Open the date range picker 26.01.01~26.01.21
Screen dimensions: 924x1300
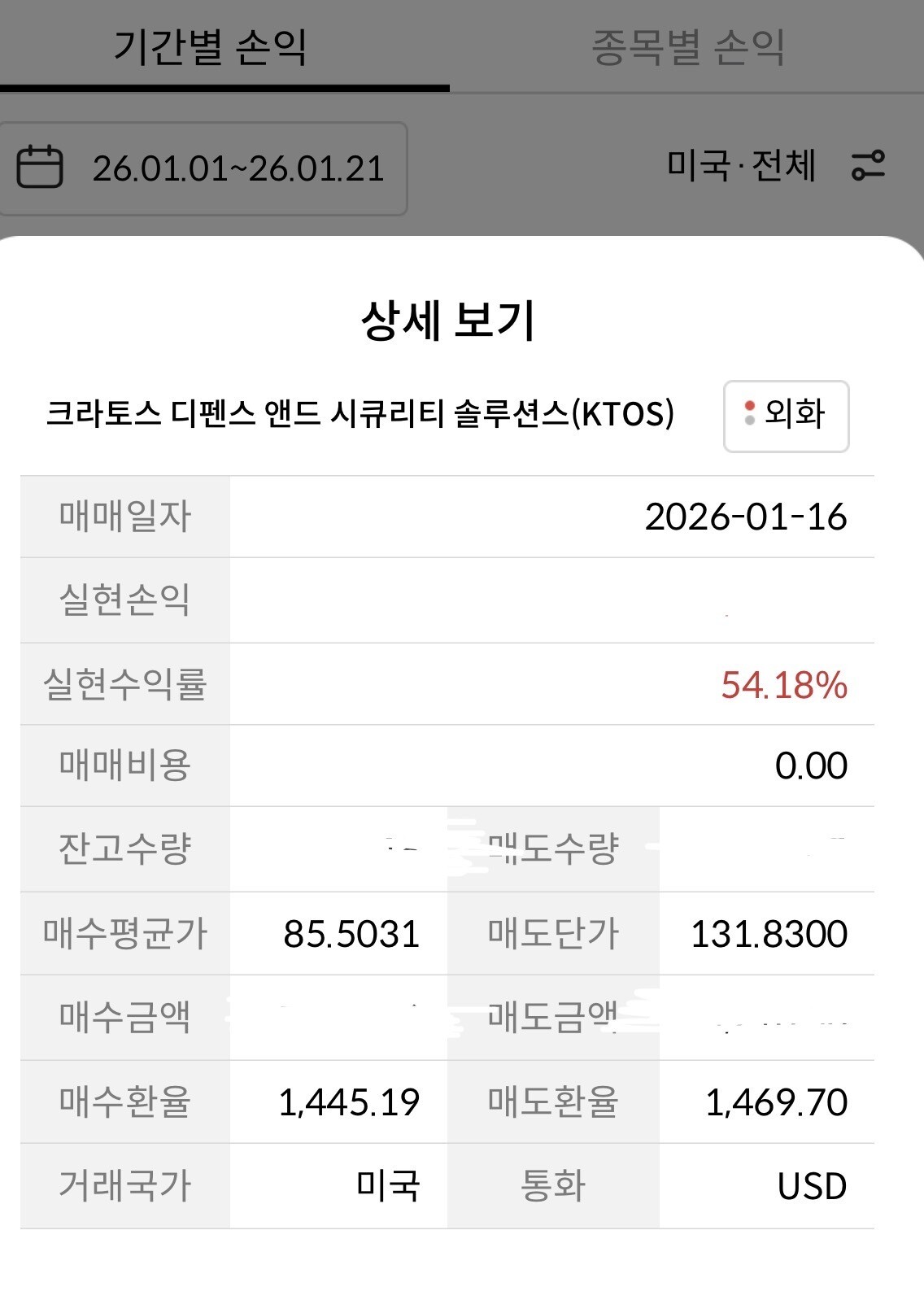[203, 168]
